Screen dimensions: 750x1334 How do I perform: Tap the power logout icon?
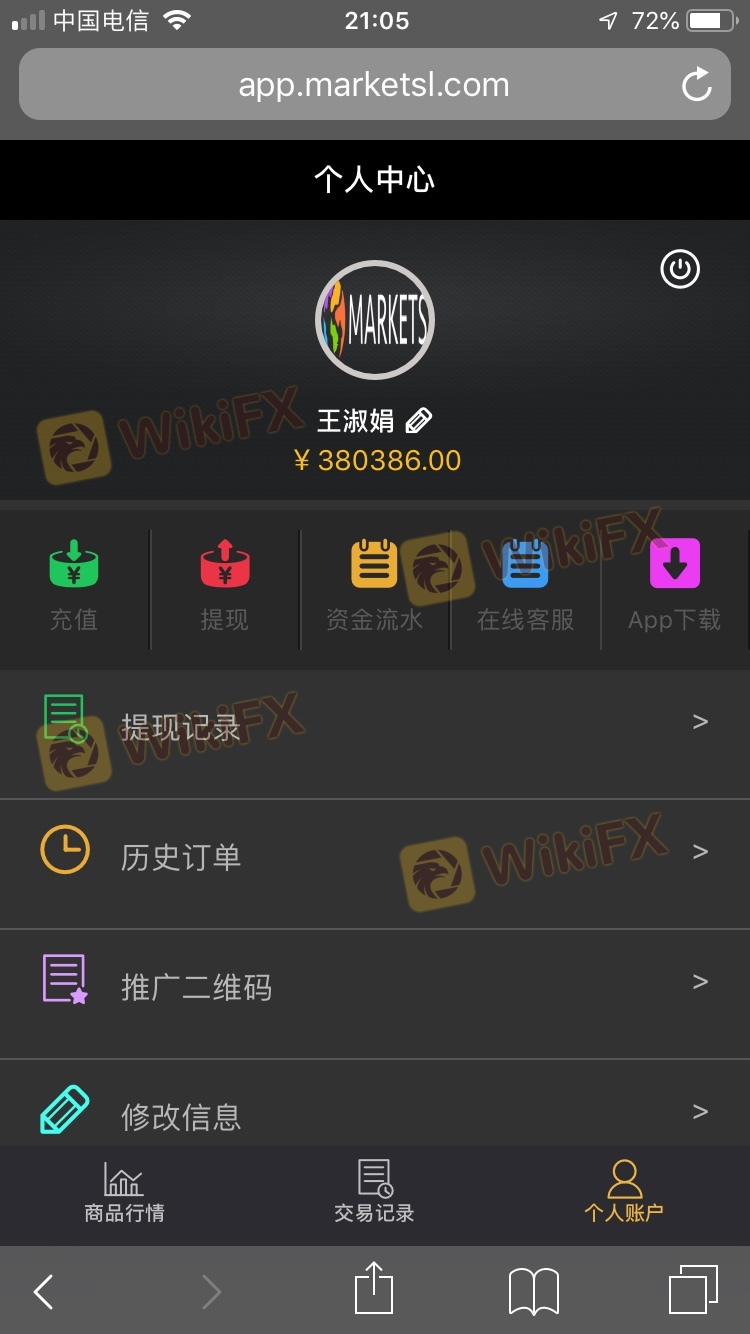point(680,269)
